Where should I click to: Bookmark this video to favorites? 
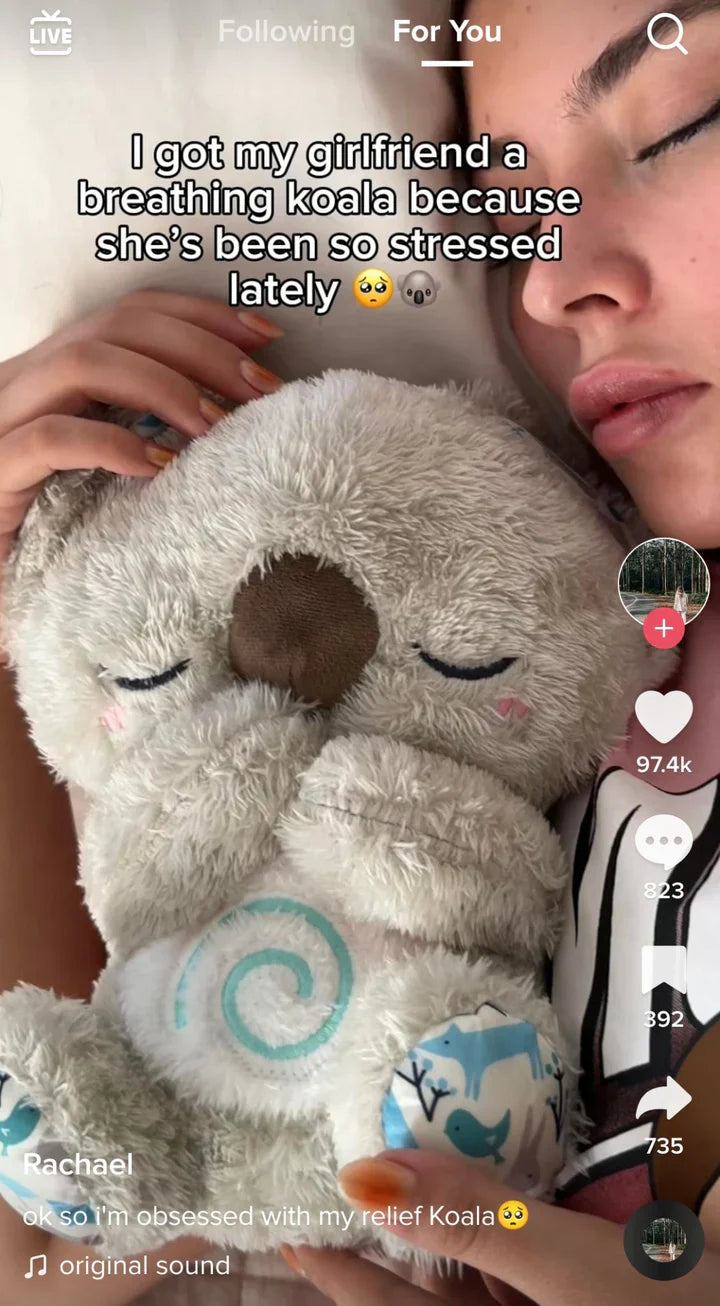(x=664, y=970)
